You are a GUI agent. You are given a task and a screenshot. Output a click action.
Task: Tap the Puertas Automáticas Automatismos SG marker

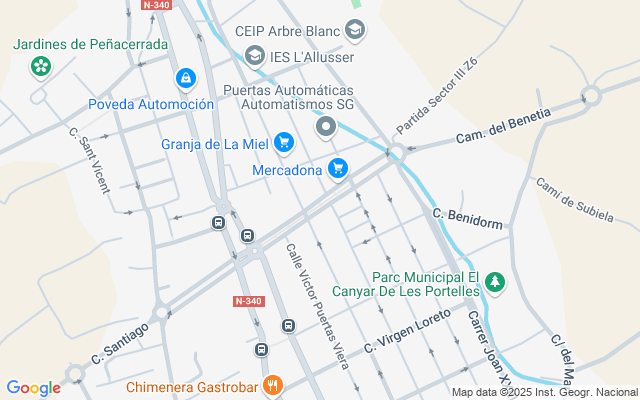(326, 128)
